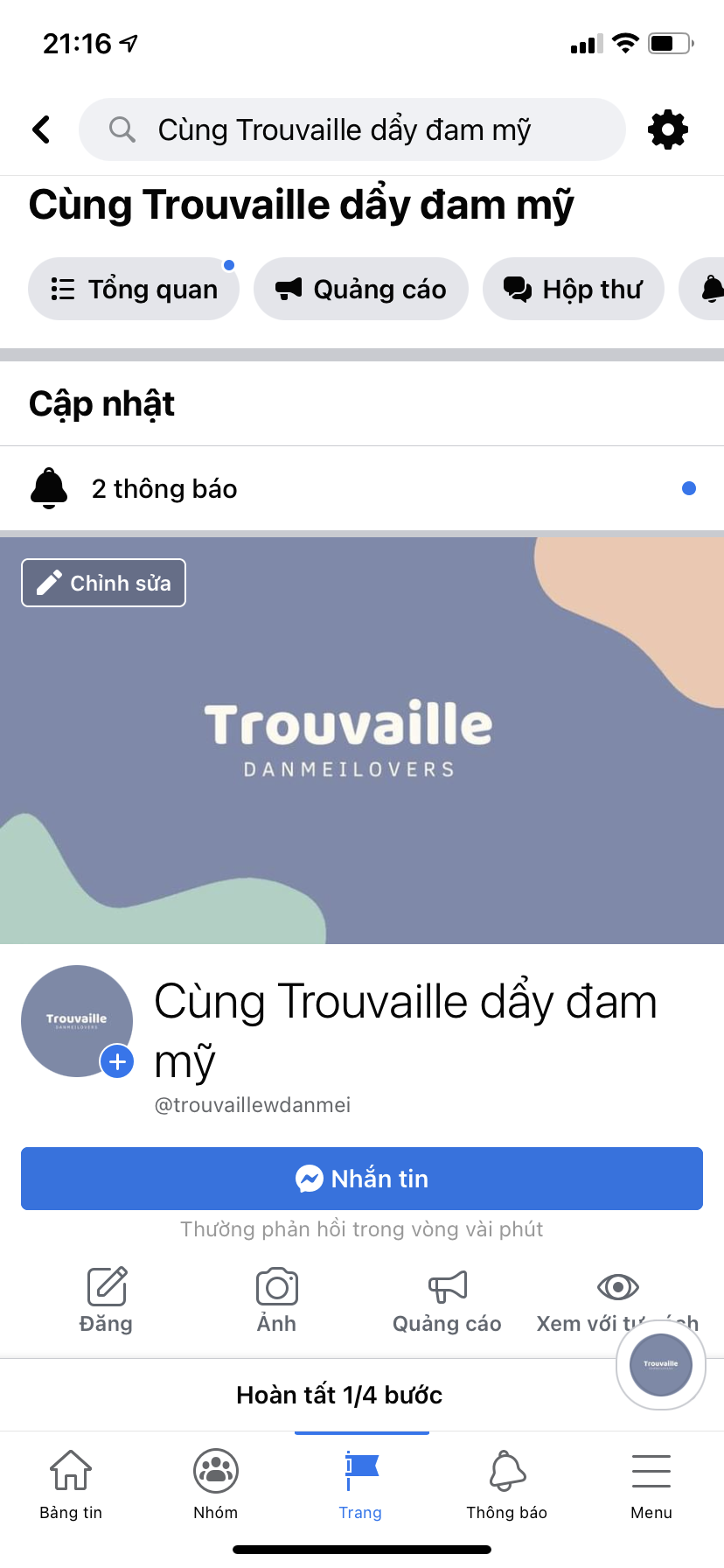This screenshot has width=724, height=1568.
Task: Create a post with Đăng
Action: [106, 1299]
